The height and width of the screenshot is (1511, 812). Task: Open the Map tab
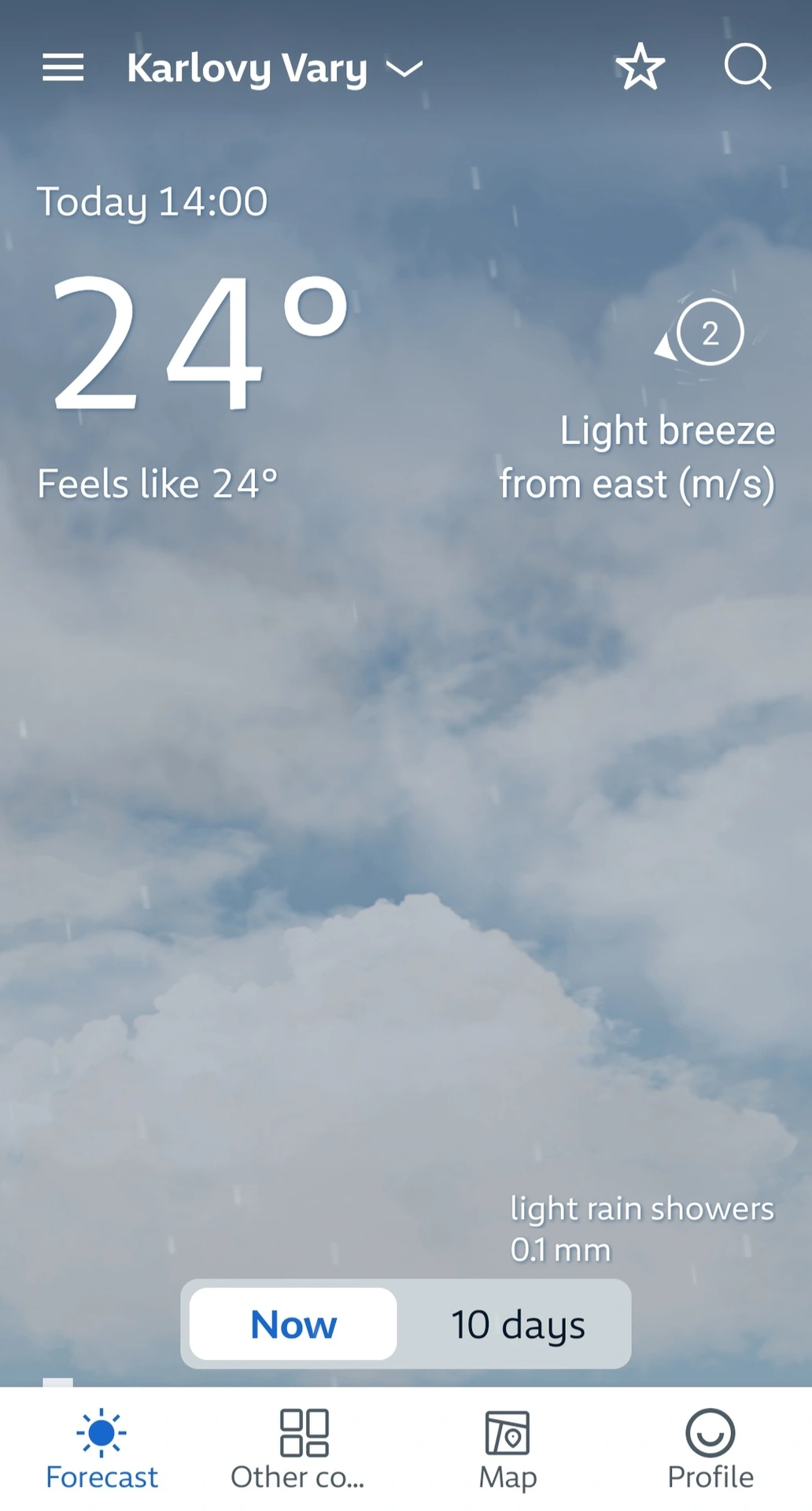tap(507, 1450)
